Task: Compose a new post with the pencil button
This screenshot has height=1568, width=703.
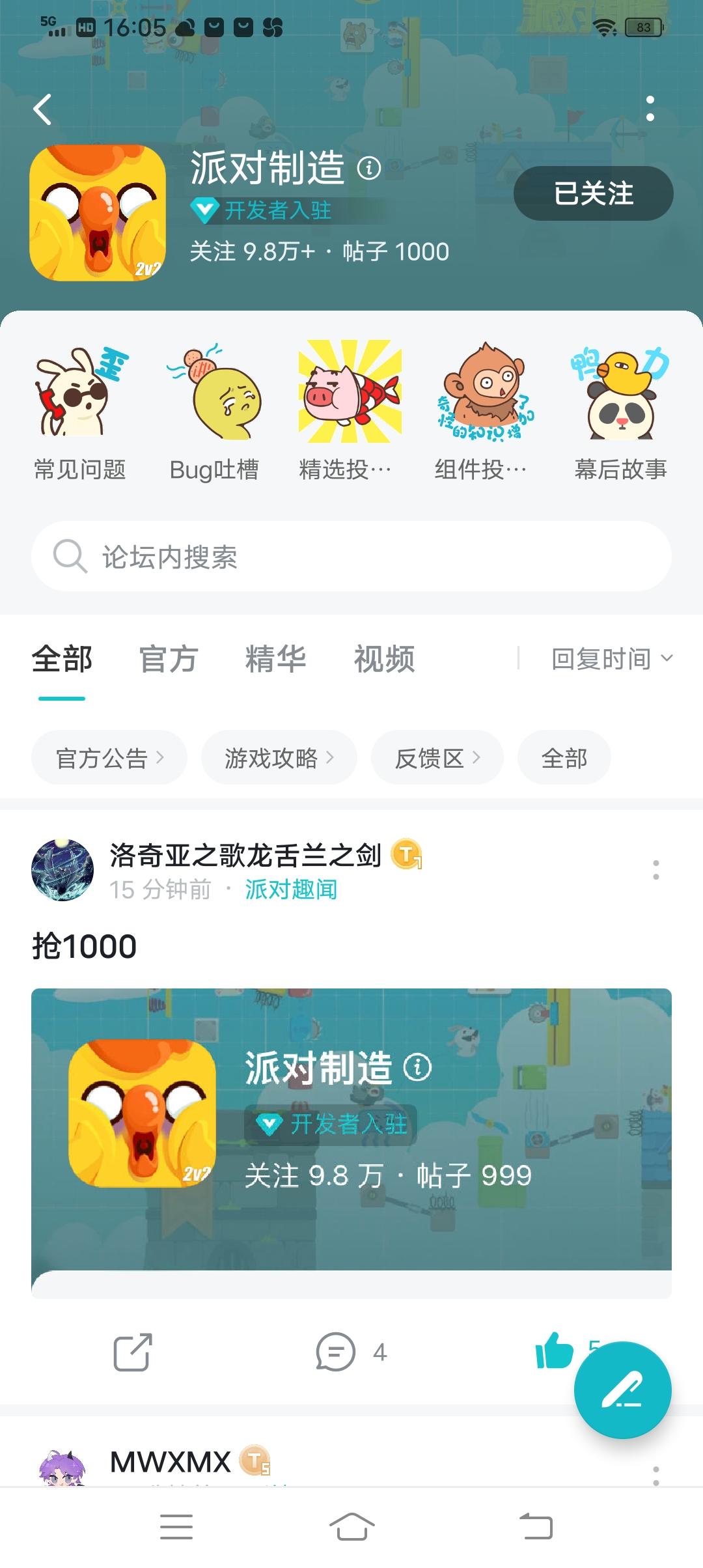Action: pos(622,1390)
